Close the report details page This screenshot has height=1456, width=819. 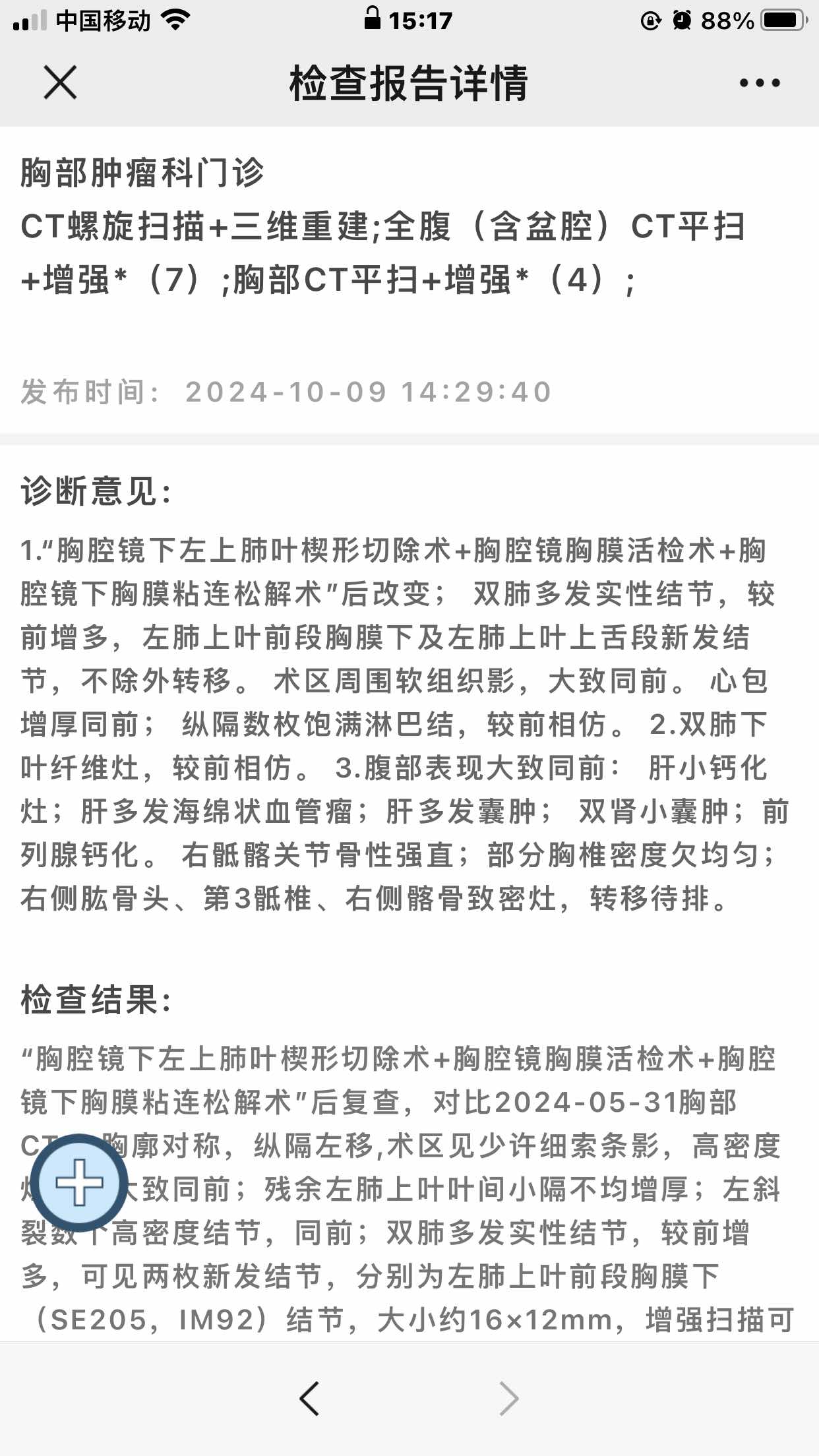[60, 82]
